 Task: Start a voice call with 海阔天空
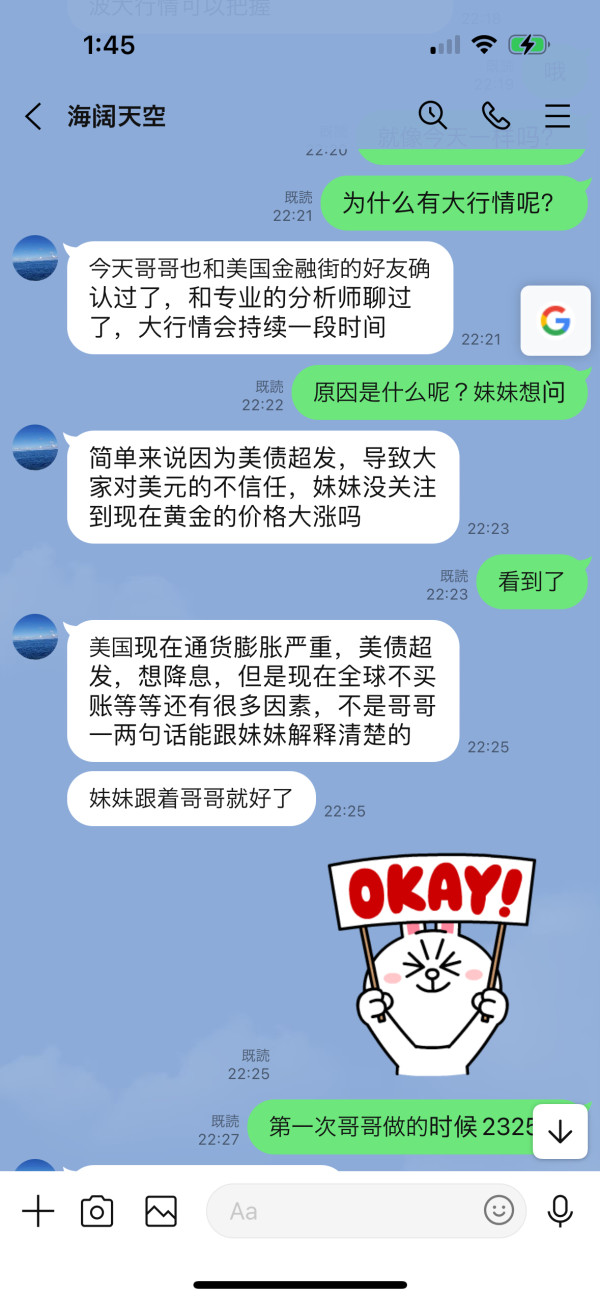(495, 116)
